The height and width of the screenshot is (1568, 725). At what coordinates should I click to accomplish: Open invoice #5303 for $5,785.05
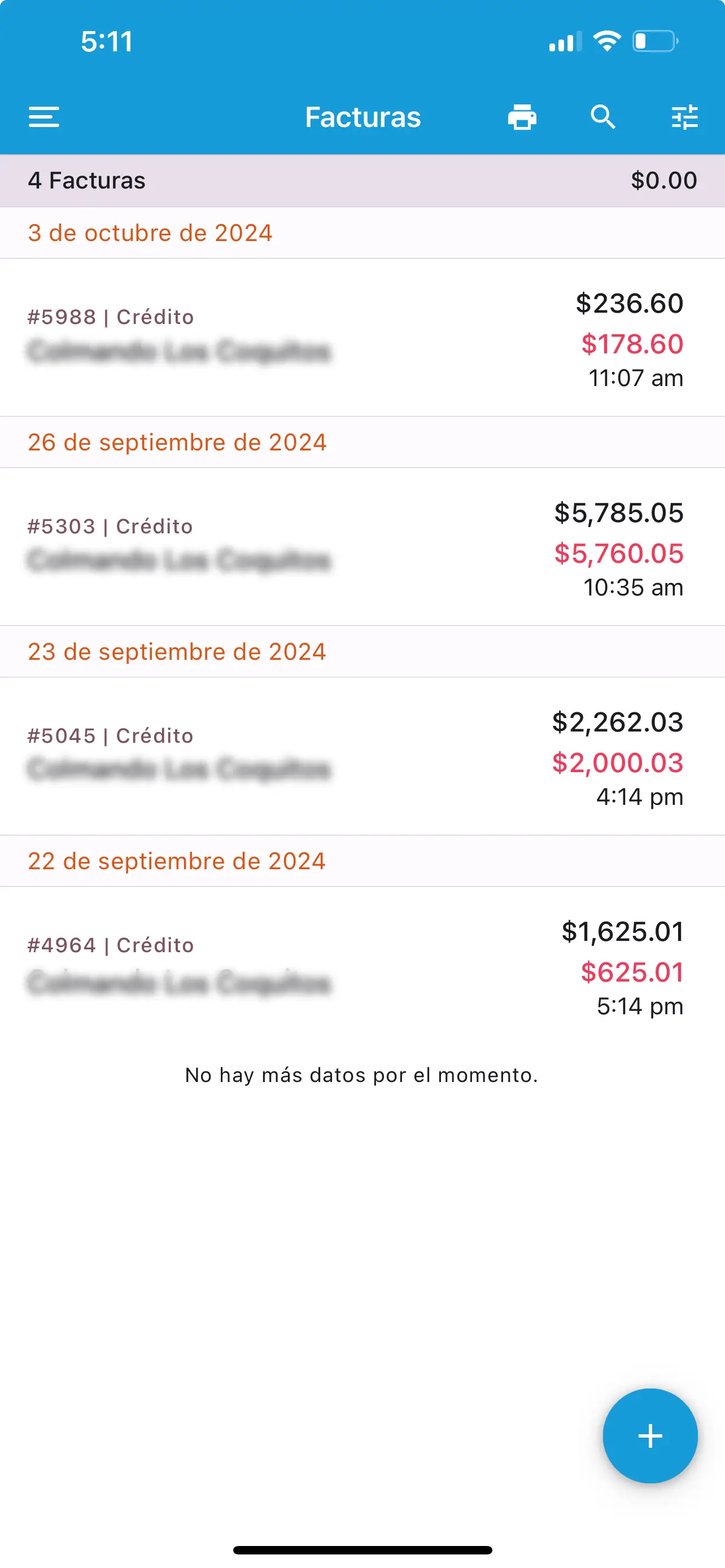click(x=362, y=547)
